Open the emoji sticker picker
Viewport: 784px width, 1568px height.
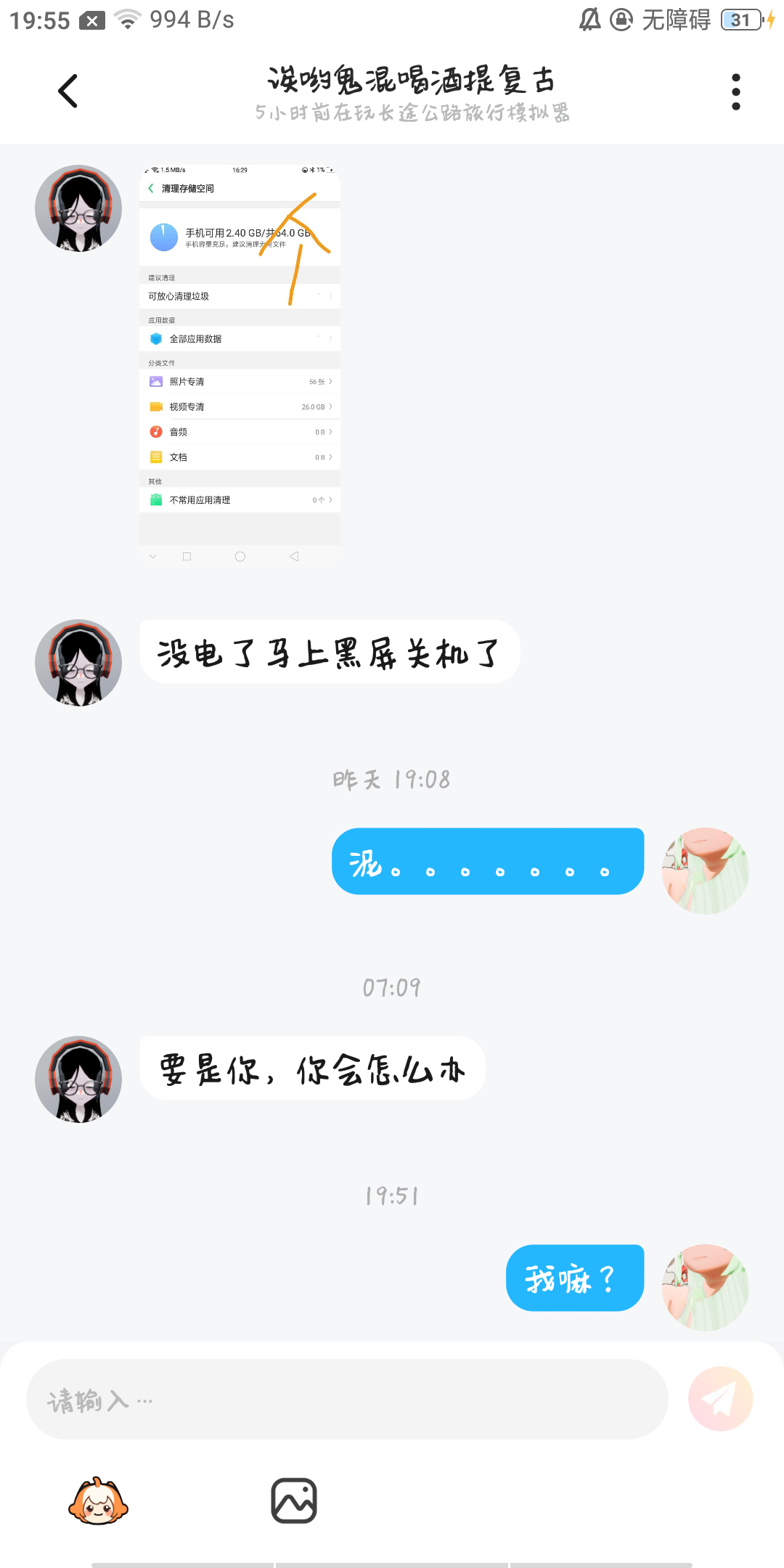[98, 1501]
